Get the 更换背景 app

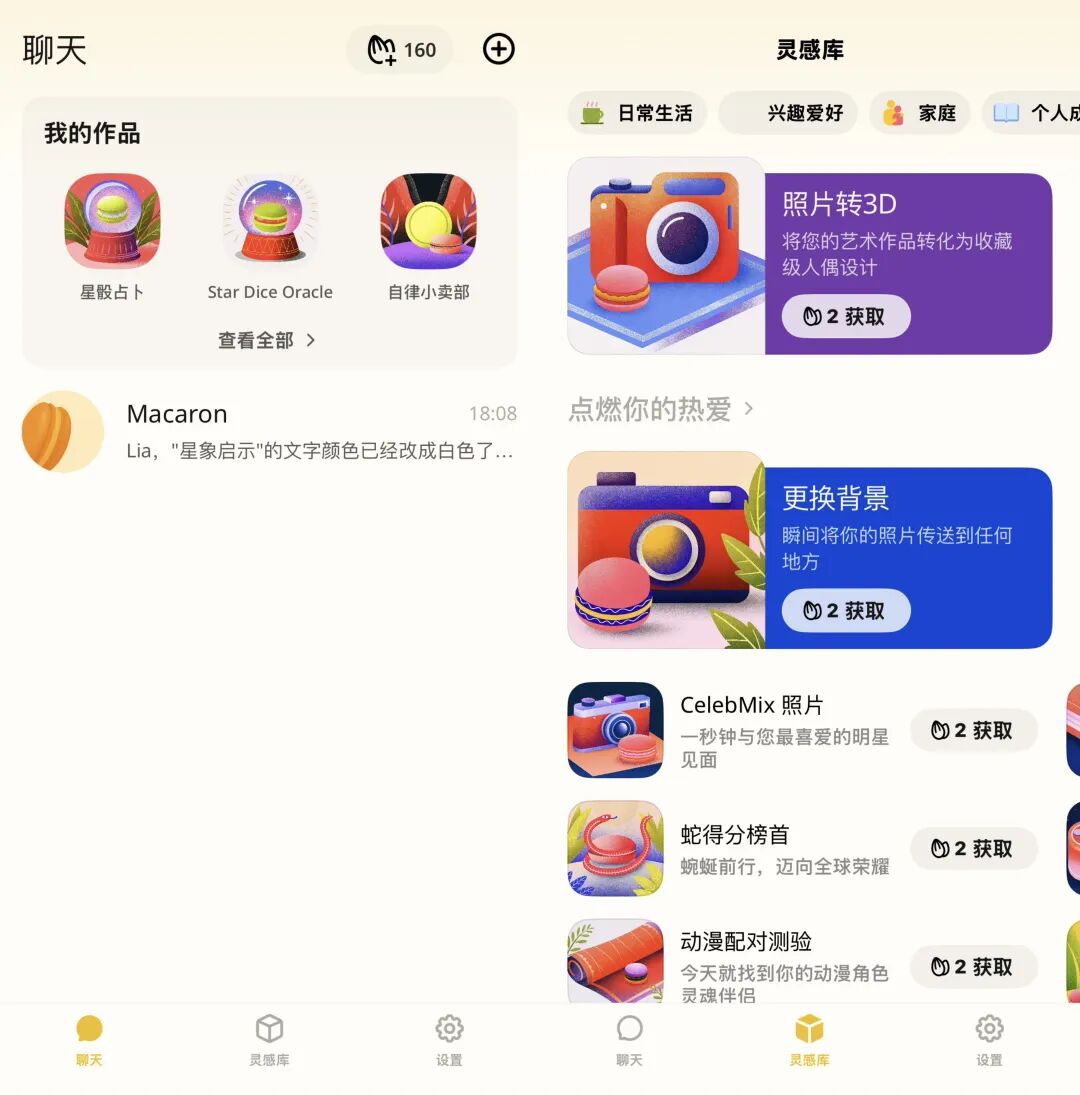846,611
